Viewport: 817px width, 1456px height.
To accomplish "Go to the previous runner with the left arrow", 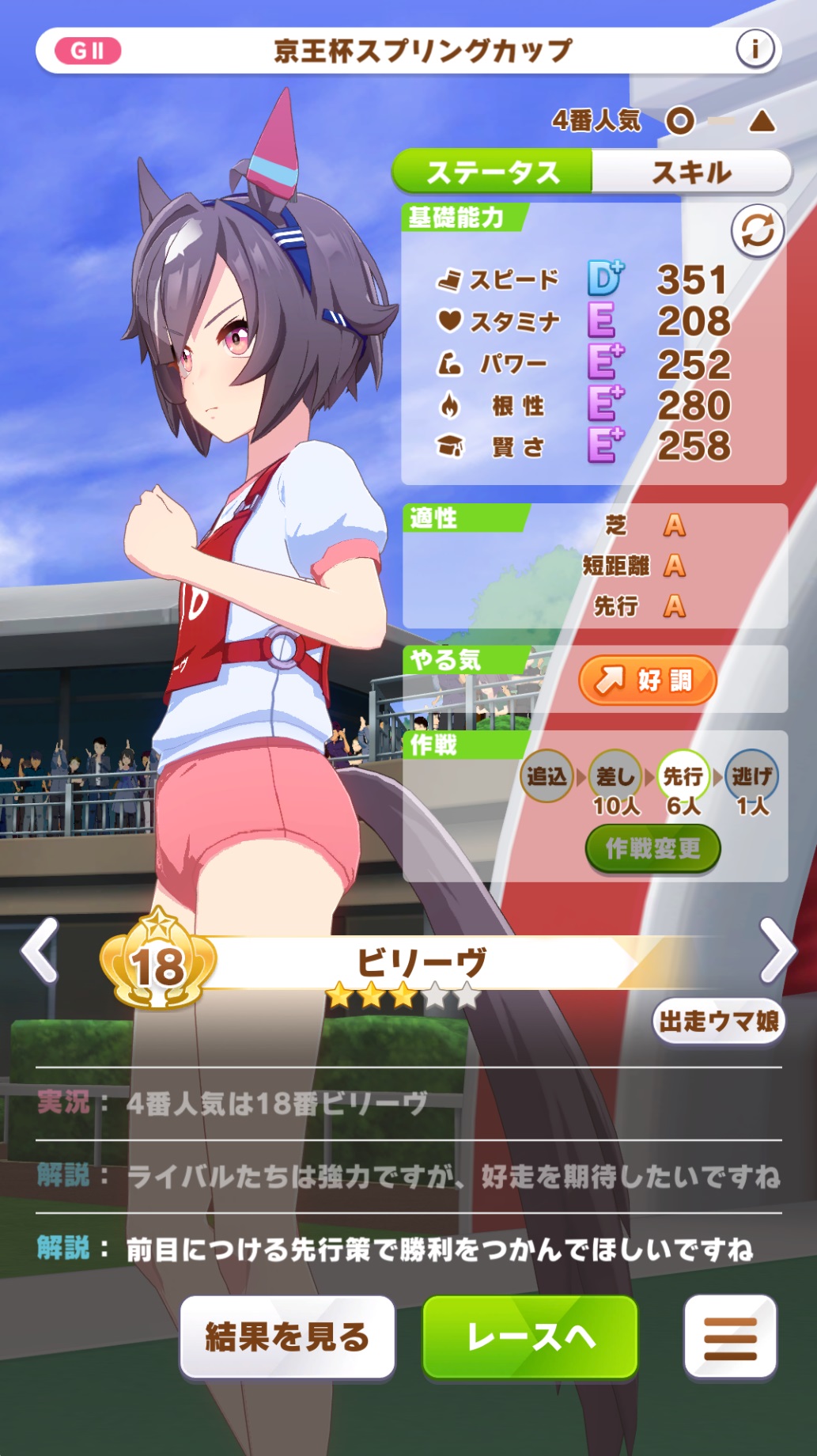I will pos(40,950).
